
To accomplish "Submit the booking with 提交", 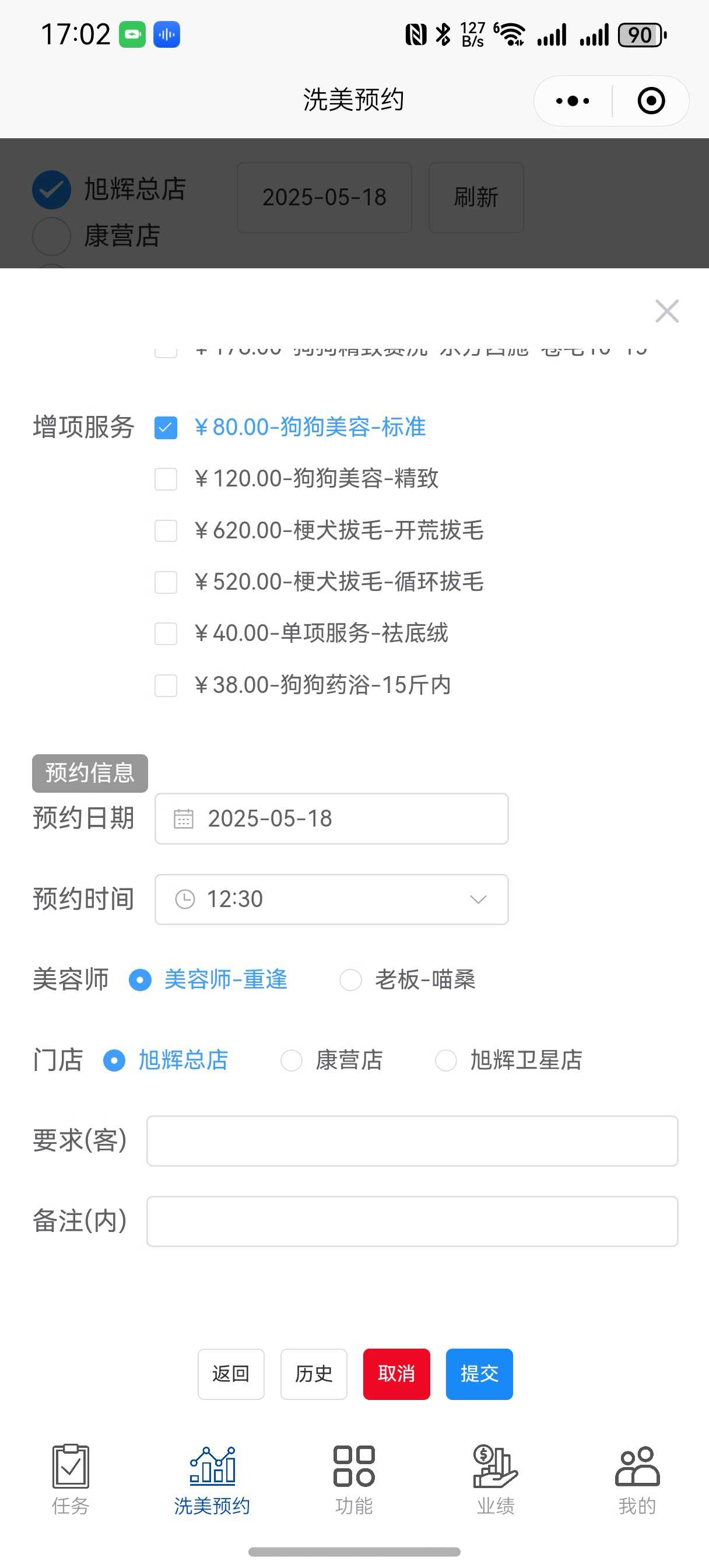I will (x=479, y=1374).
